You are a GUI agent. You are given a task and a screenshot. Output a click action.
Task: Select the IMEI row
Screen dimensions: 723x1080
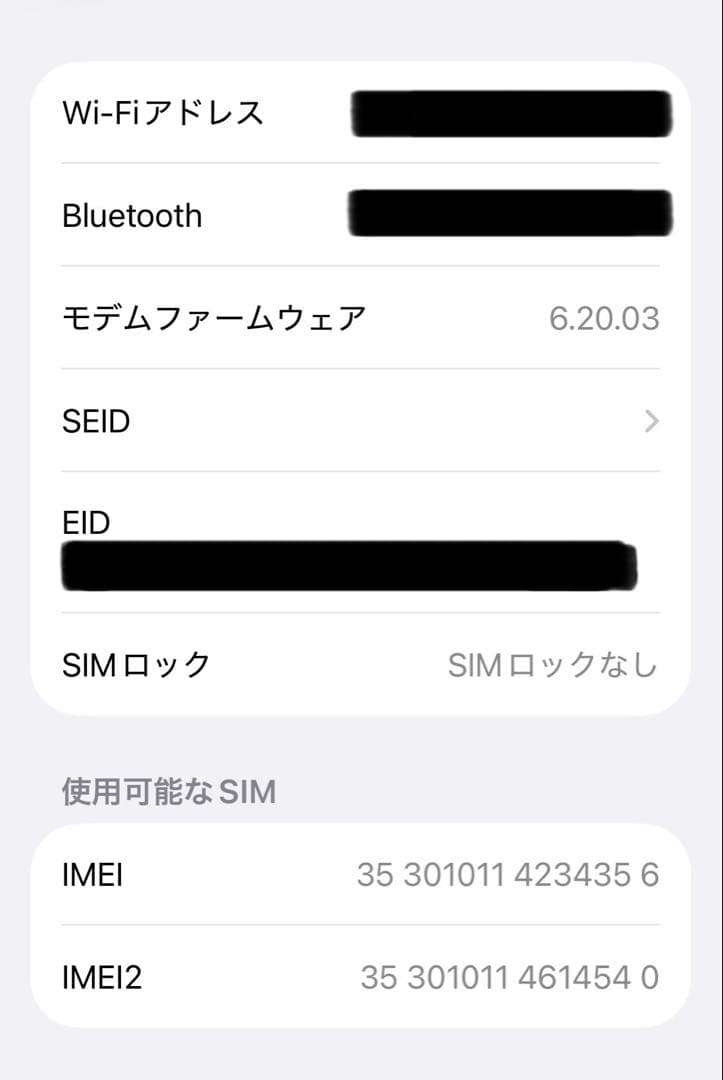360,874
